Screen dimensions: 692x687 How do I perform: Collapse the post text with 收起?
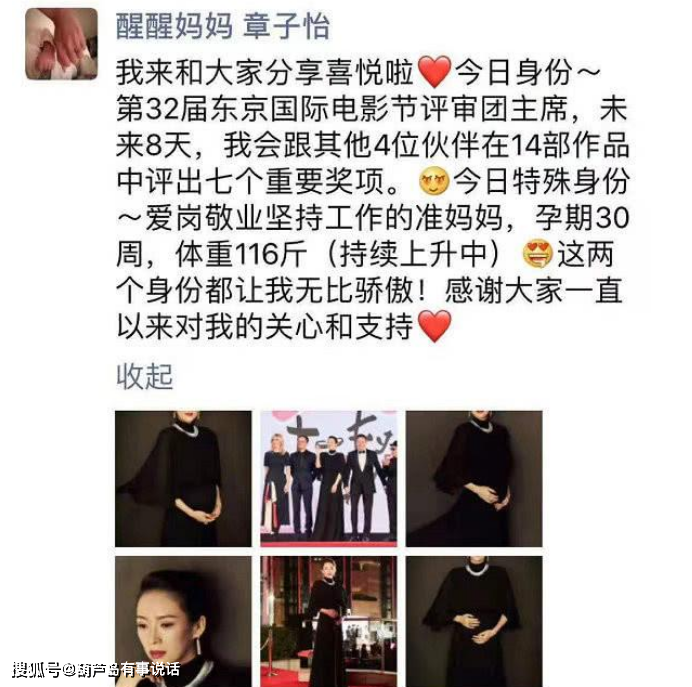click(144, 376)
